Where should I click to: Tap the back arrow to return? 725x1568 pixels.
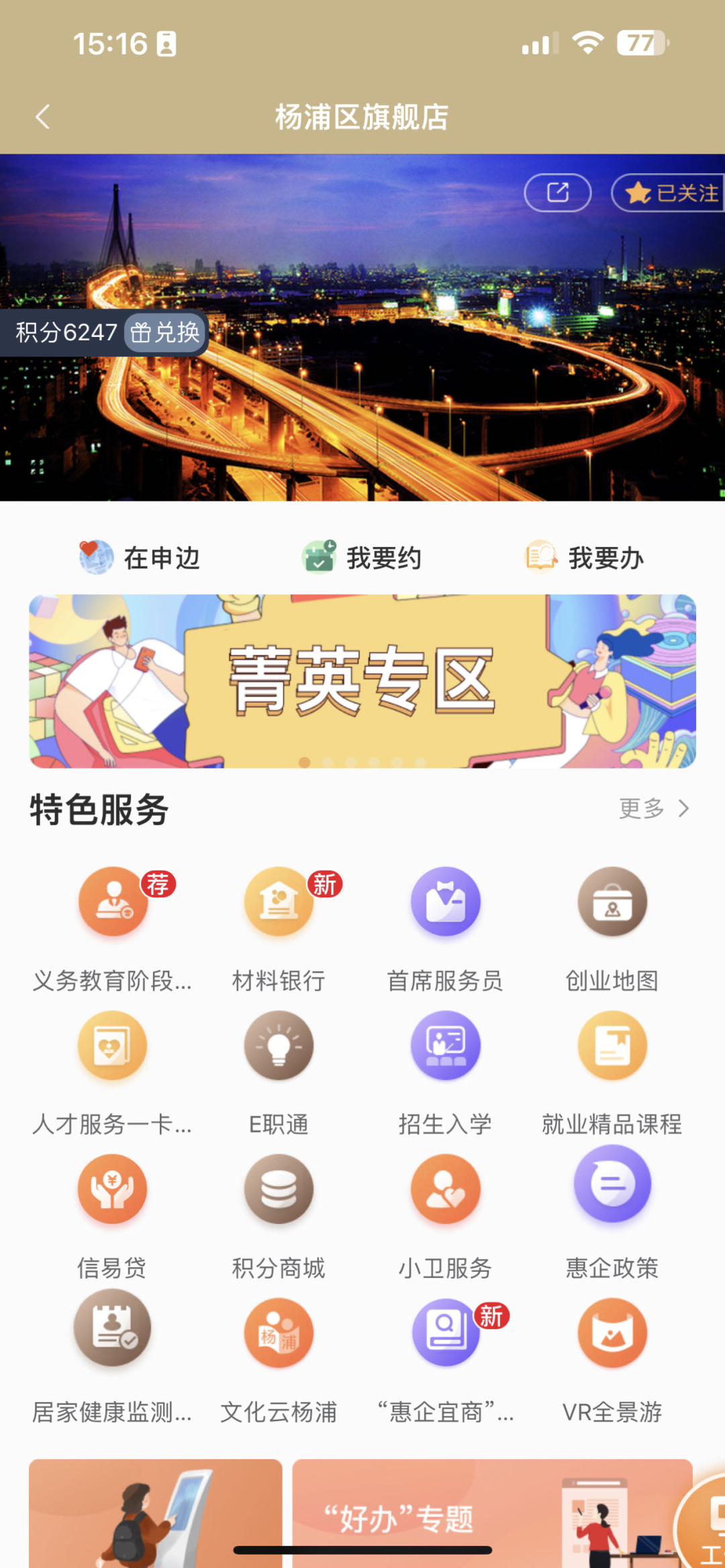[42, 116]
